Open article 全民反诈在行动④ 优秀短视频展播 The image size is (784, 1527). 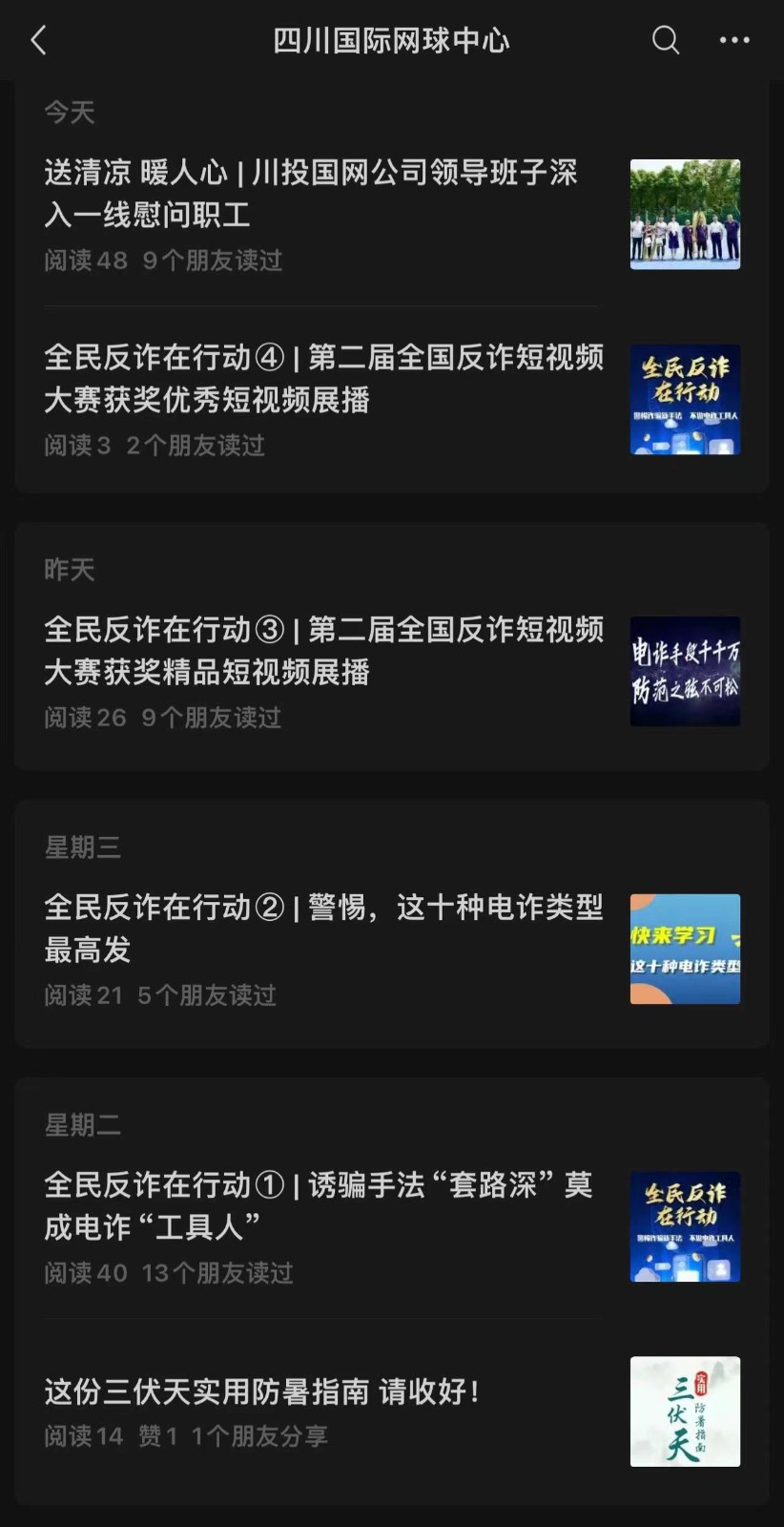[324, 378]
